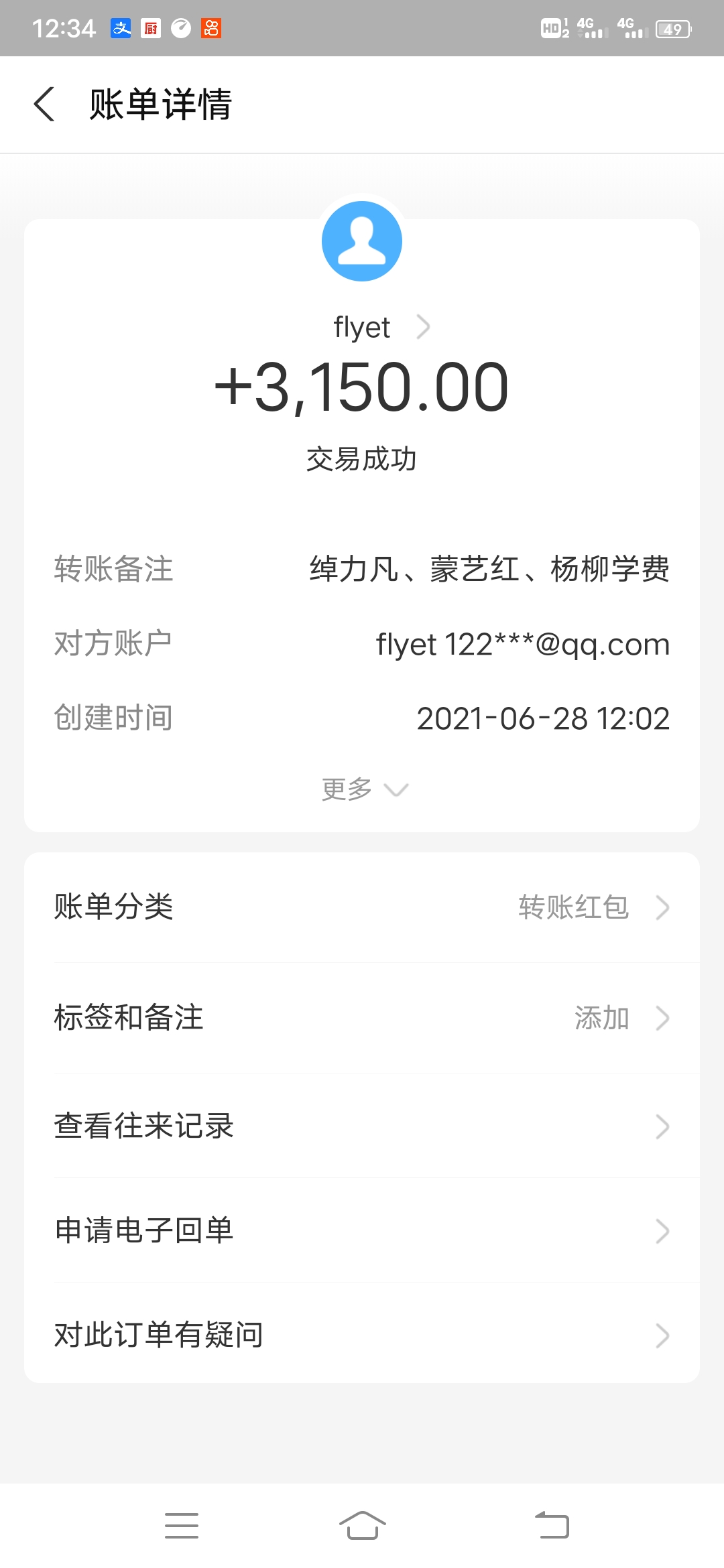Open 查看往来记录
Image resolution: width=724 pixels, height=1568 pixels.
coord(362,1126)
